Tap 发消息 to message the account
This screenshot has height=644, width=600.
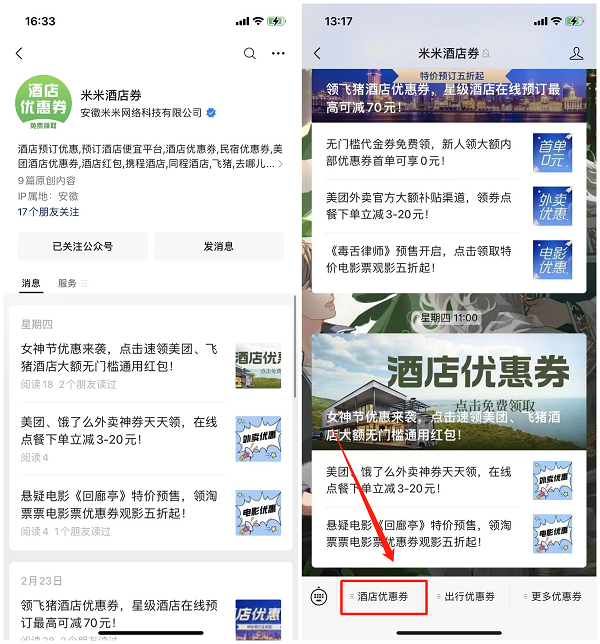pyautogui.click(x=218, y=246)
